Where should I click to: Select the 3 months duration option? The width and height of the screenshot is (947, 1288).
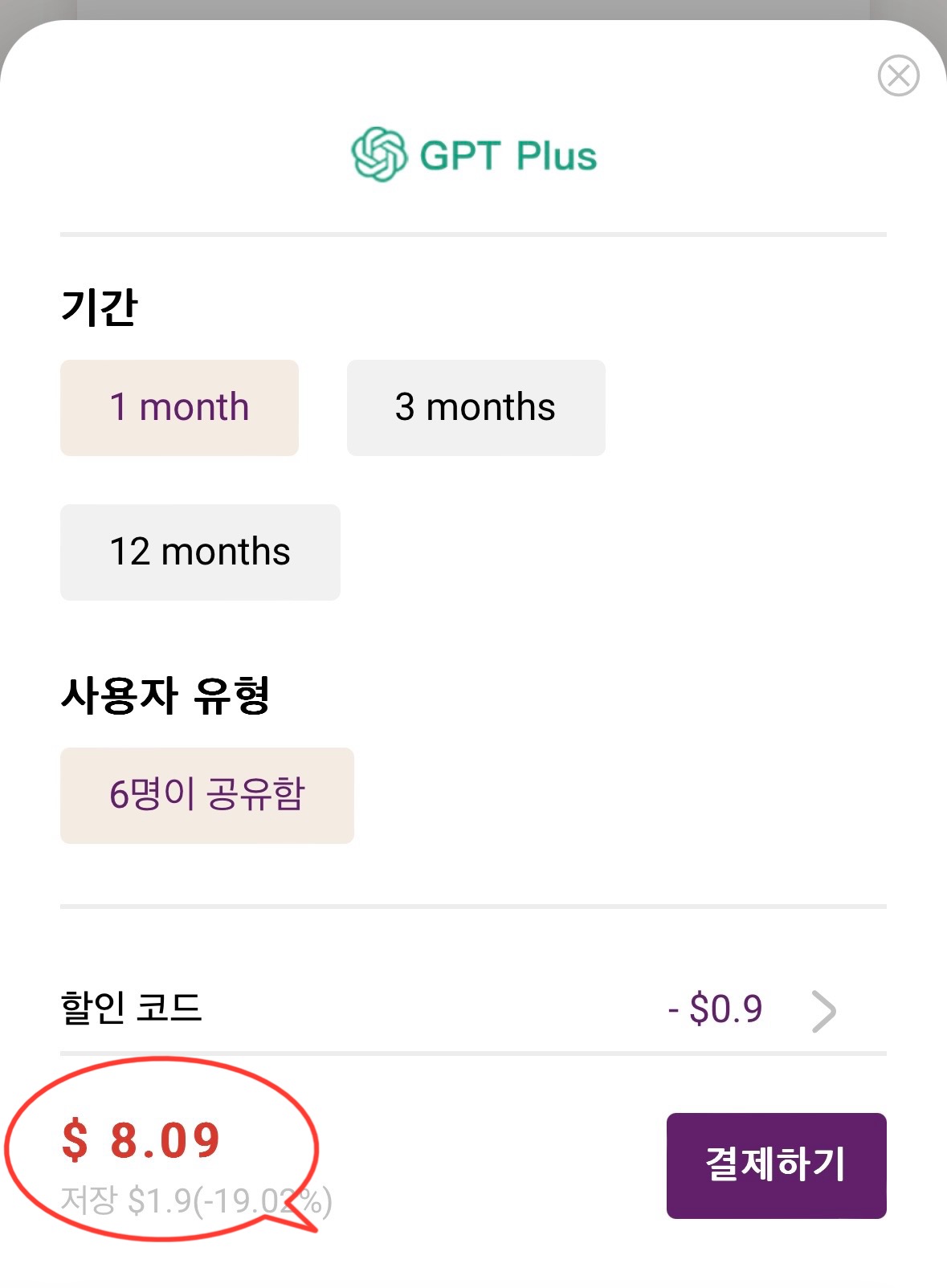click(476, 407)
